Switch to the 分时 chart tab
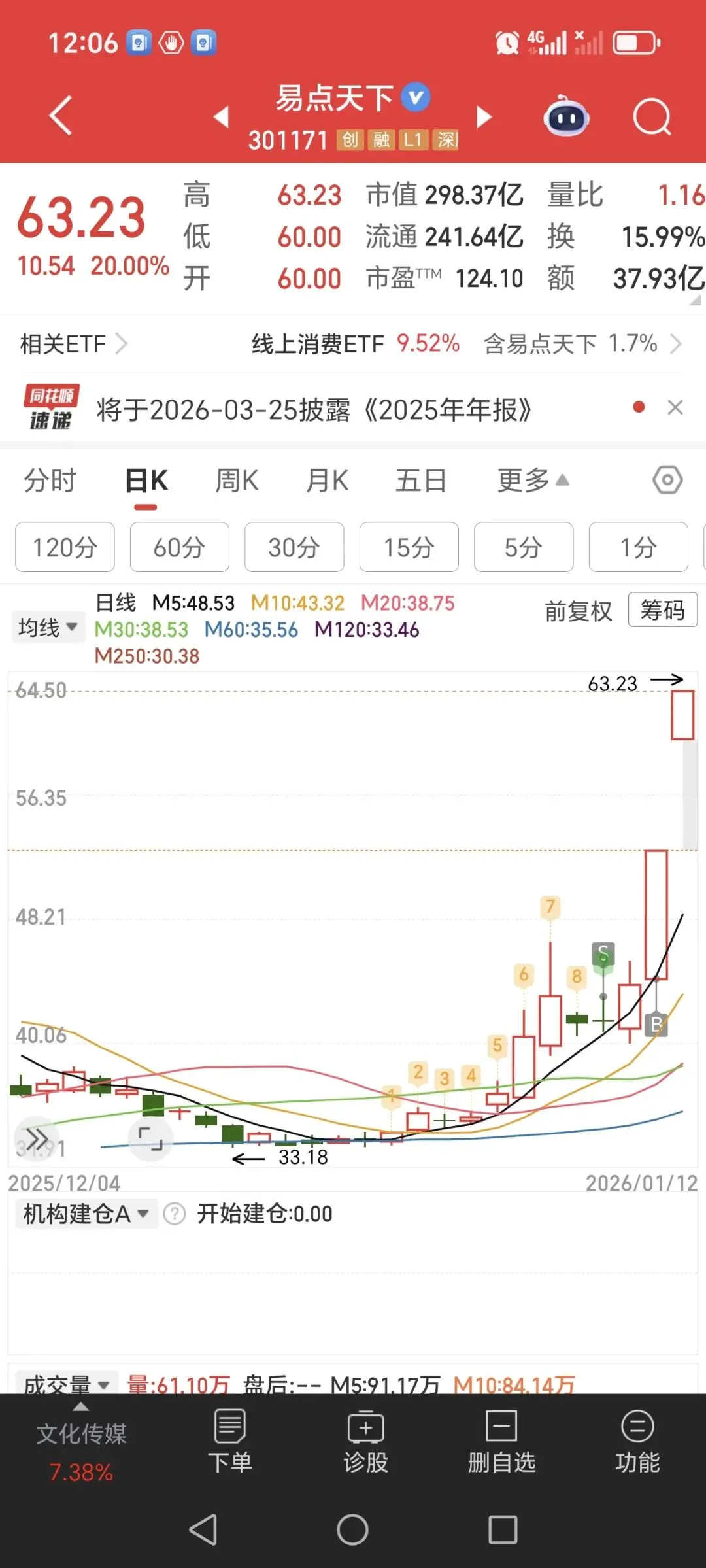Screen dimensions: 706x1568 (50, 481)
